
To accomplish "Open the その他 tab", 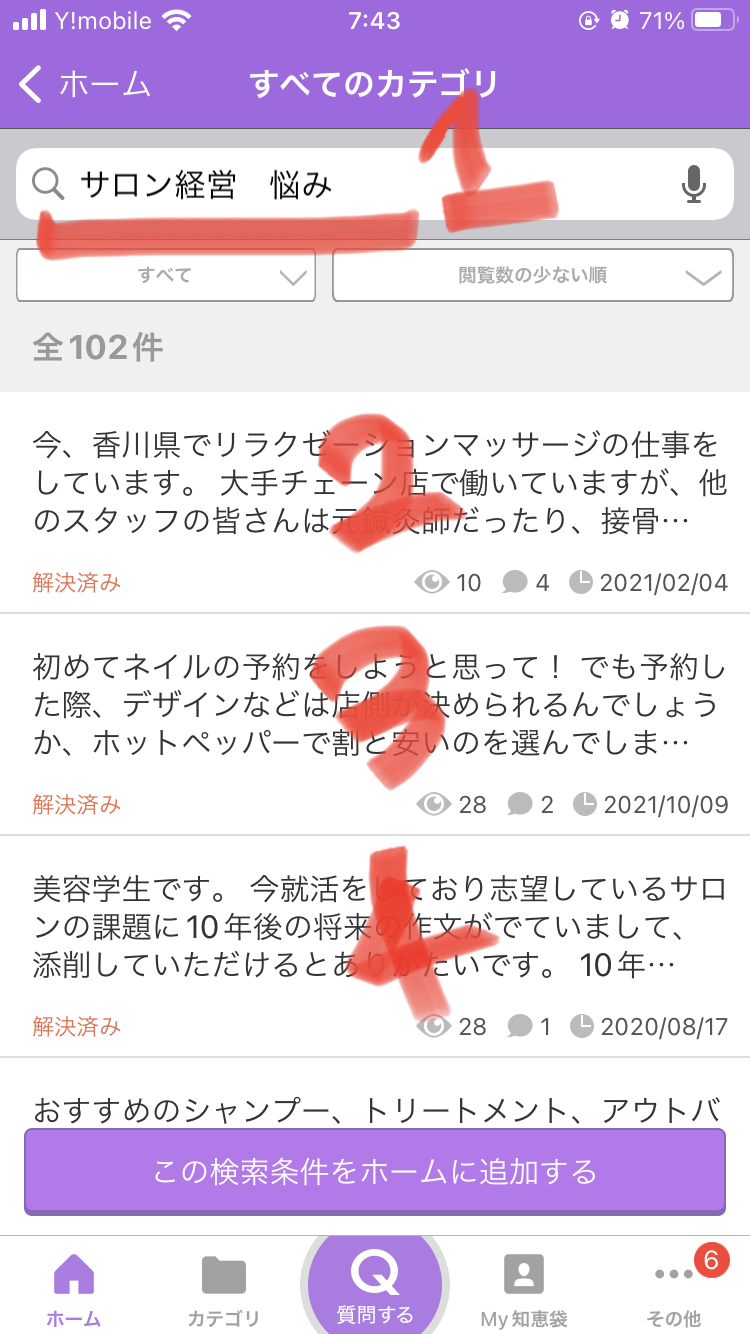I will coord(674,1291).
